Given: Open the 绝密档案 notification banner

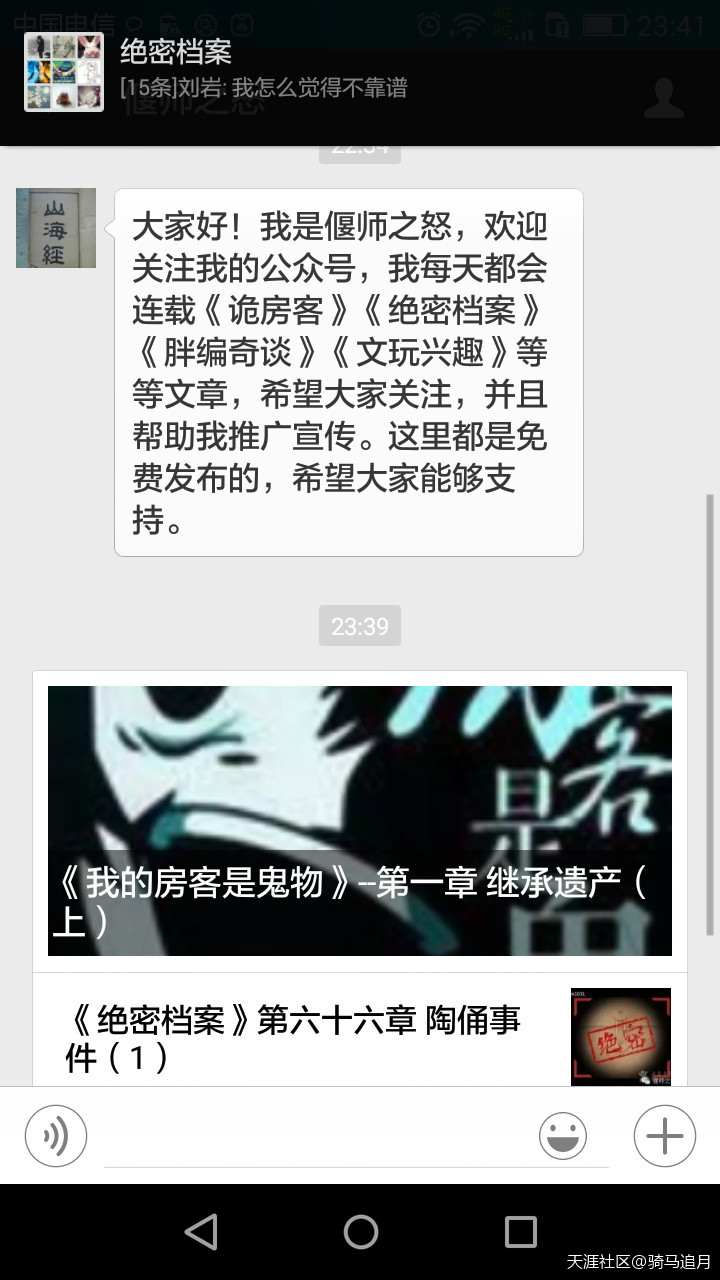Looking at the screenshot, I should (x=300, y=72).
